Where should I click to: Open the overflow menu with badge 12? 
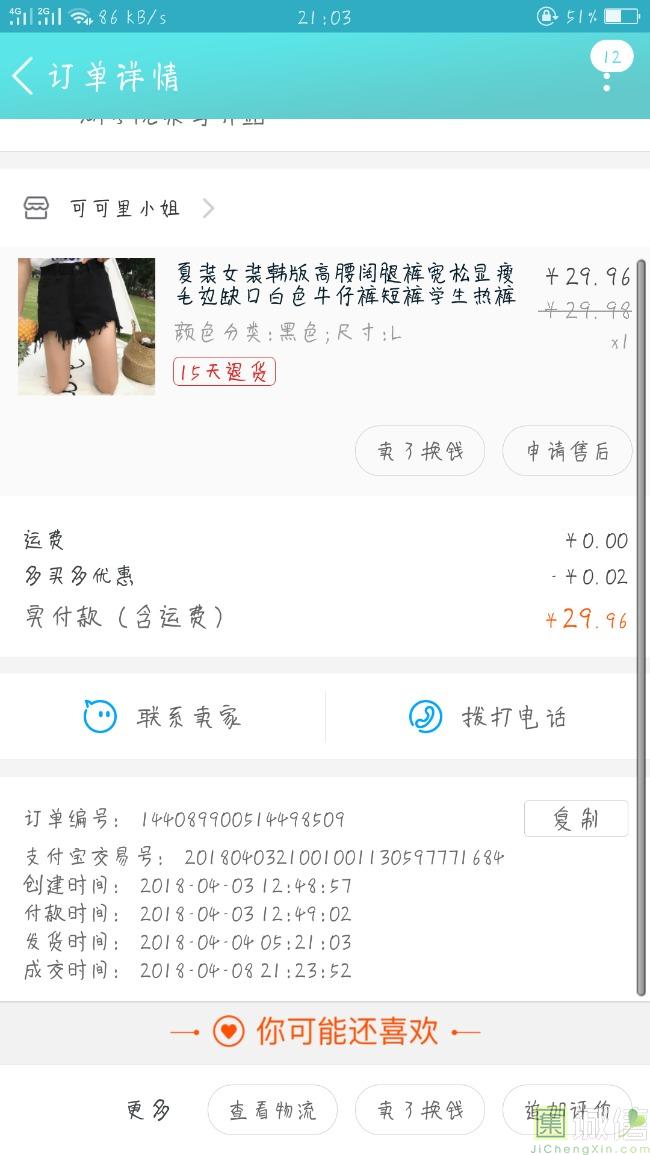pos(608,68)
